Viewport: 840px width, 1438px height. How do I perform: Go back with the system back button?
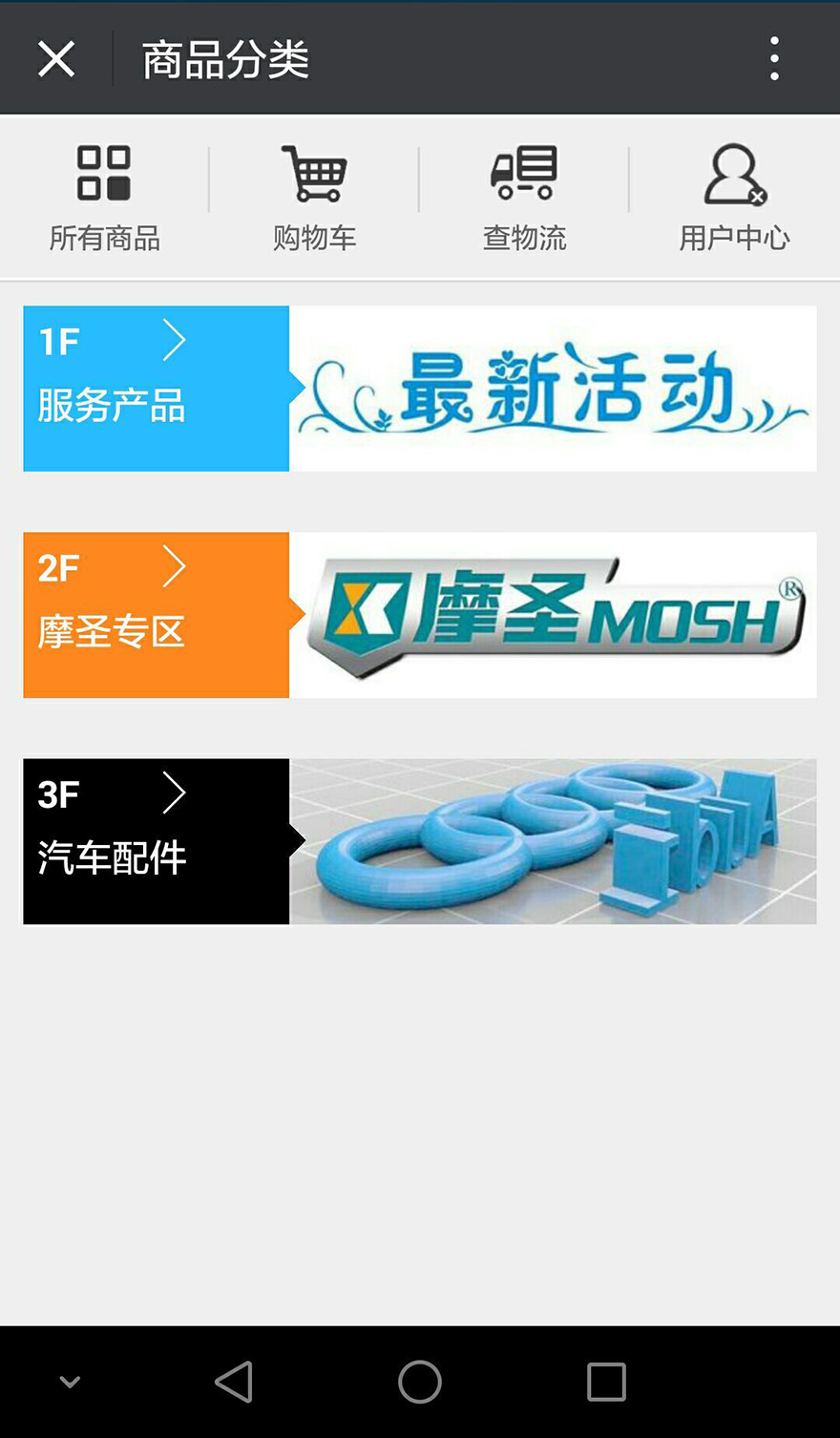[x=234, y=1381]
